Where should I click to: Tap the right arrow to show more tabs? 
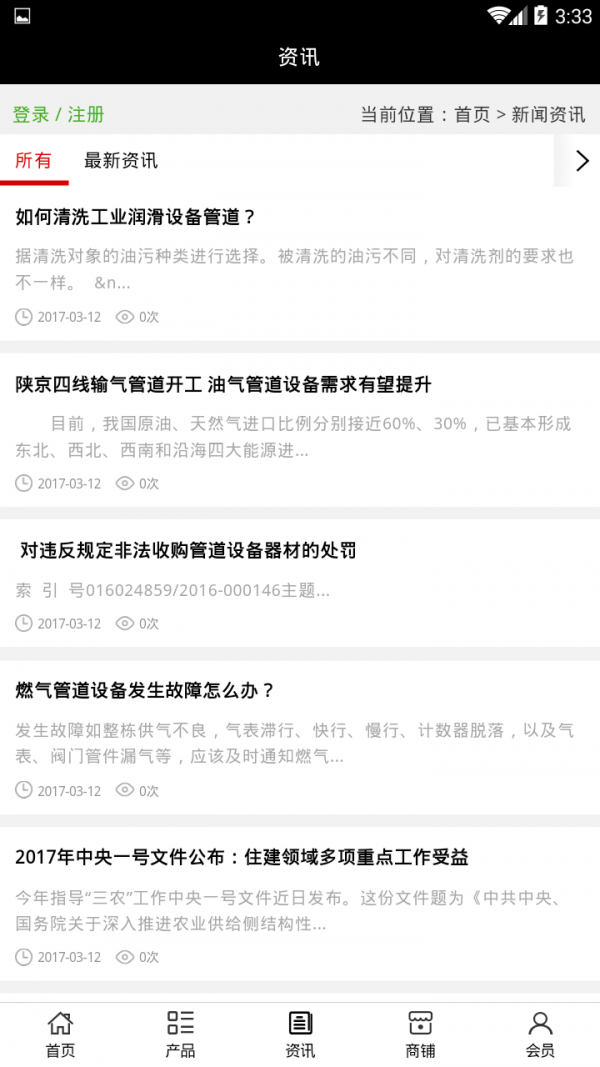pyautogui.click(x=582, y=161)
